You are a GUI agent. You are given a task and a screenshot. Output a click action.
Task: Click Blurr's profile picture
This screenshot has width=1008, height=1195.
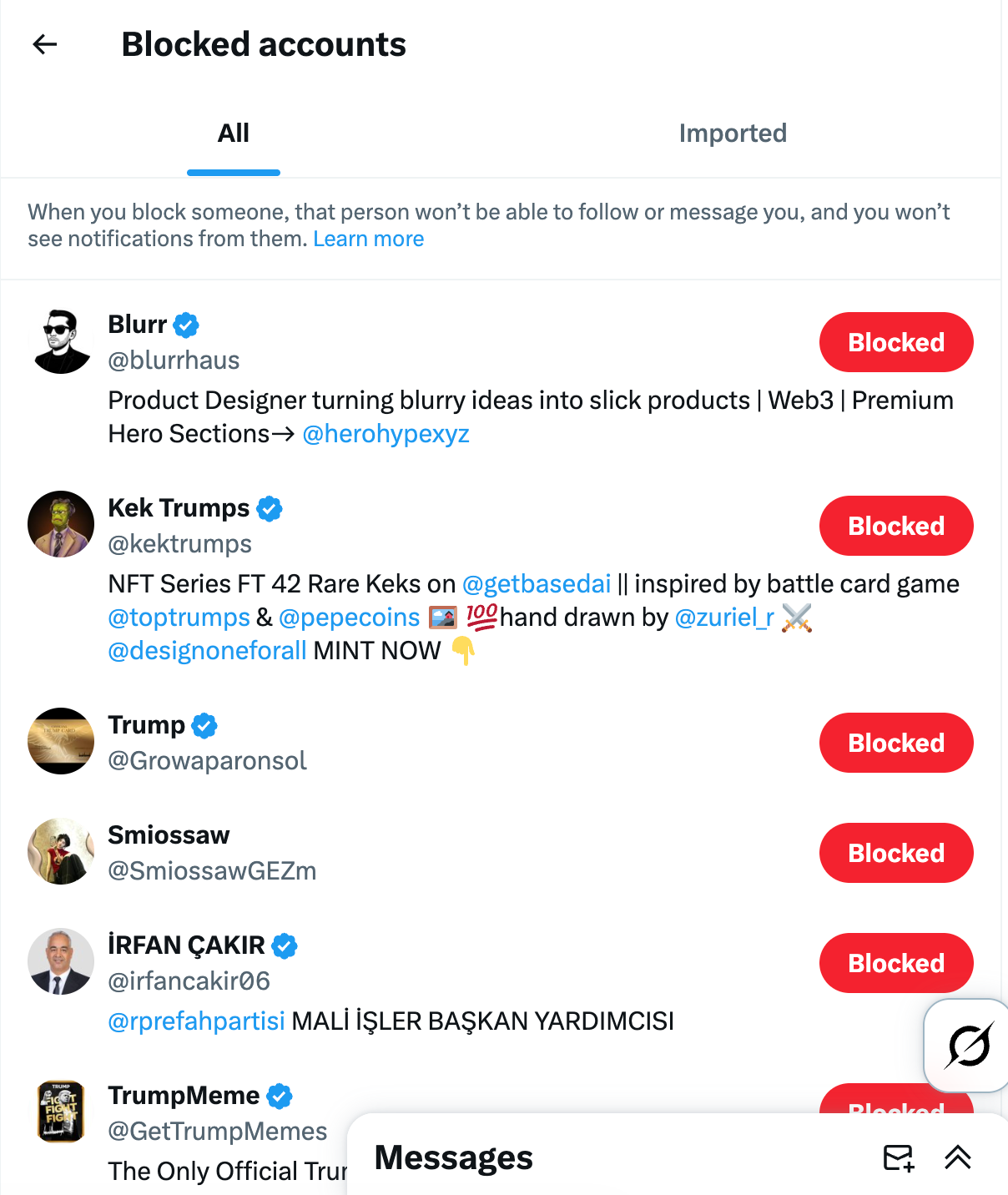[x=61, y=340]
